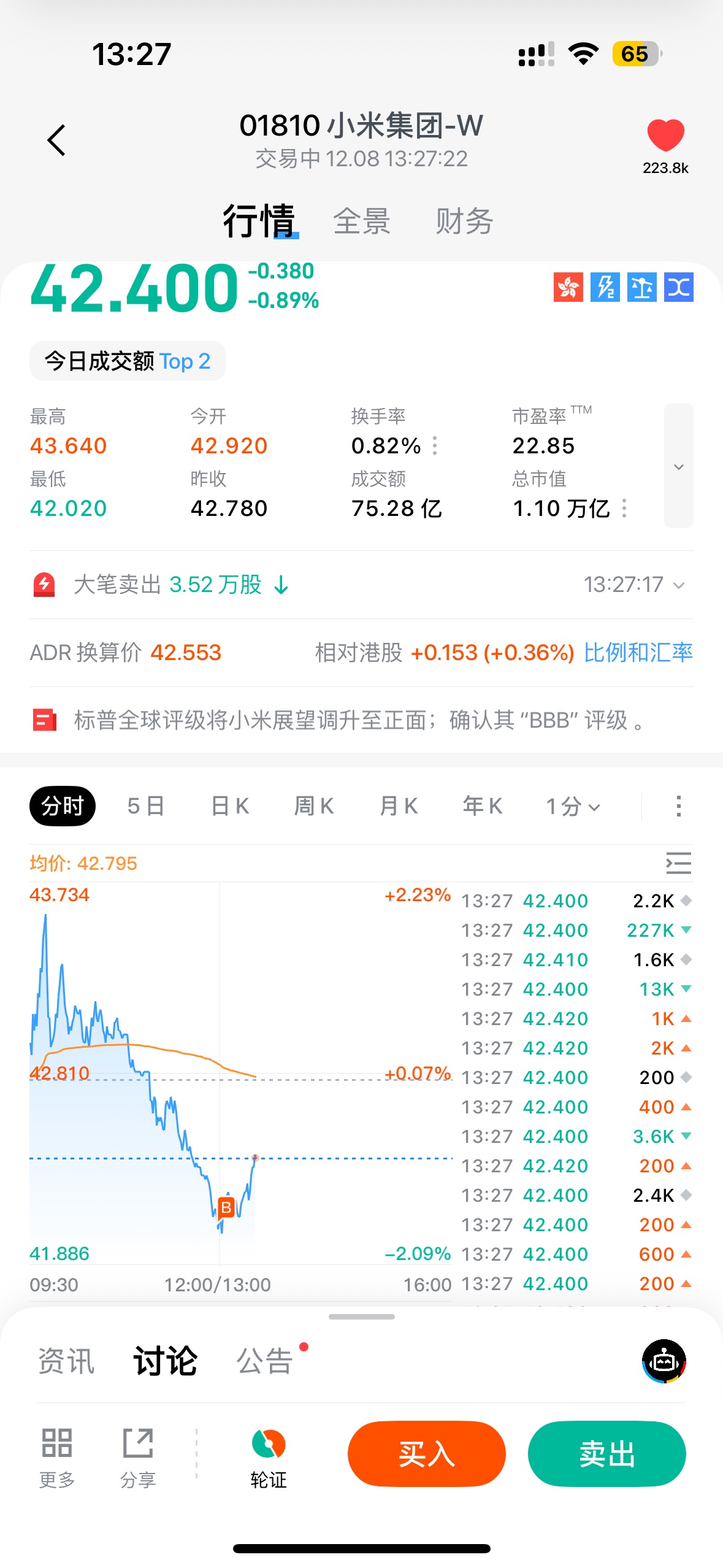Expand the 大笔卖出 large-trade alert row
723x1568 pixels.
click(x=678, y=585)
